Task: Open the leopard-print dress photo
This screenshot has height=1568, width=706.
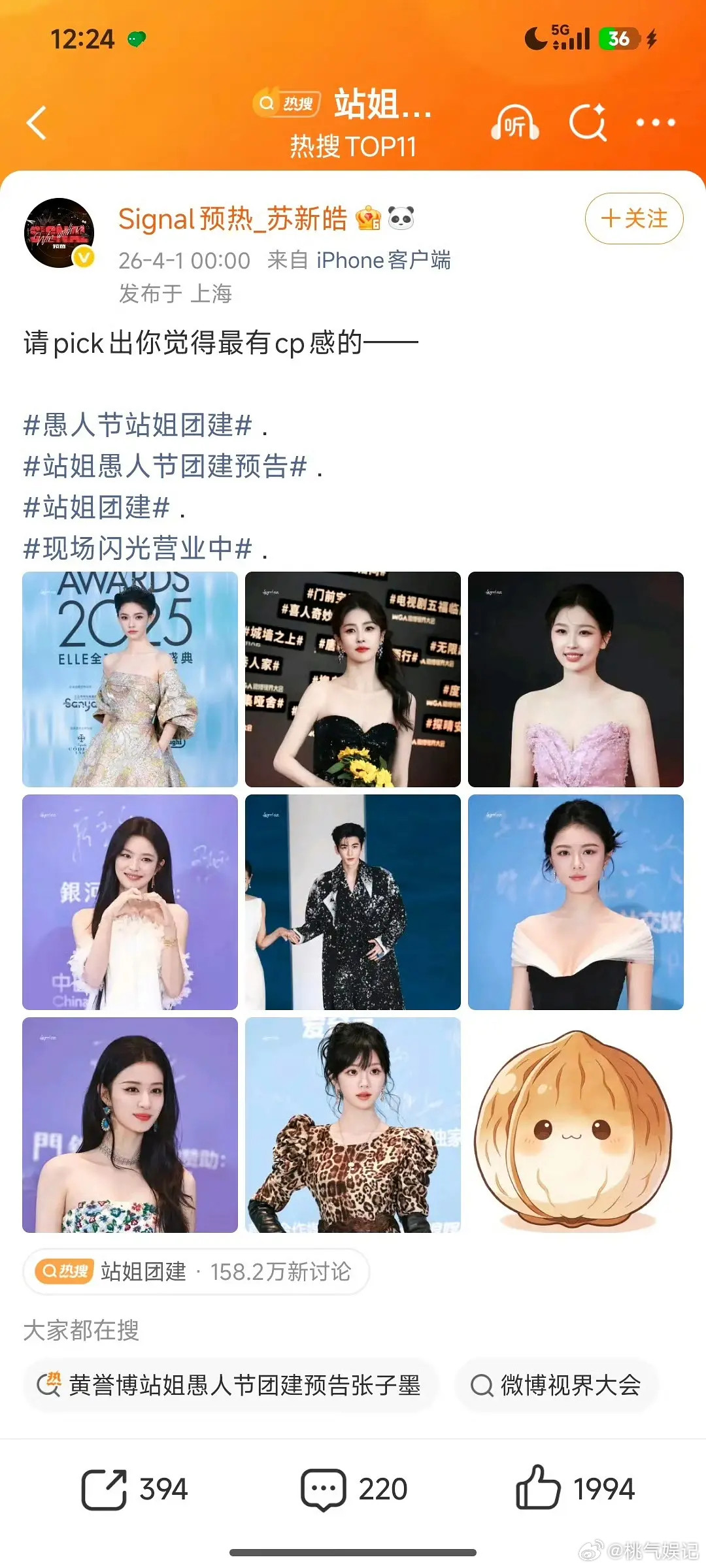Action: point(353,1129)
